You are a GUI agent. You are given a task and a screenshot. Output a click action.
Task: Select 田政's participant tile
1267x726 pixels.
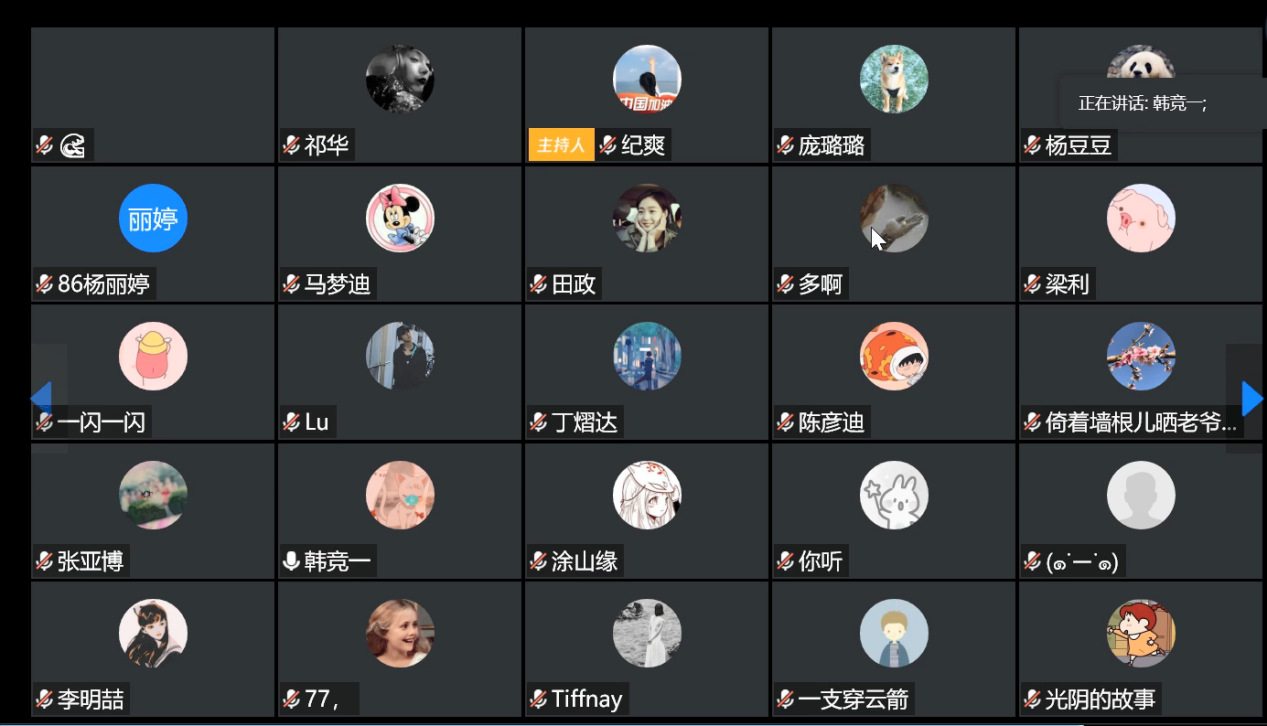click(x=646, y=233)
